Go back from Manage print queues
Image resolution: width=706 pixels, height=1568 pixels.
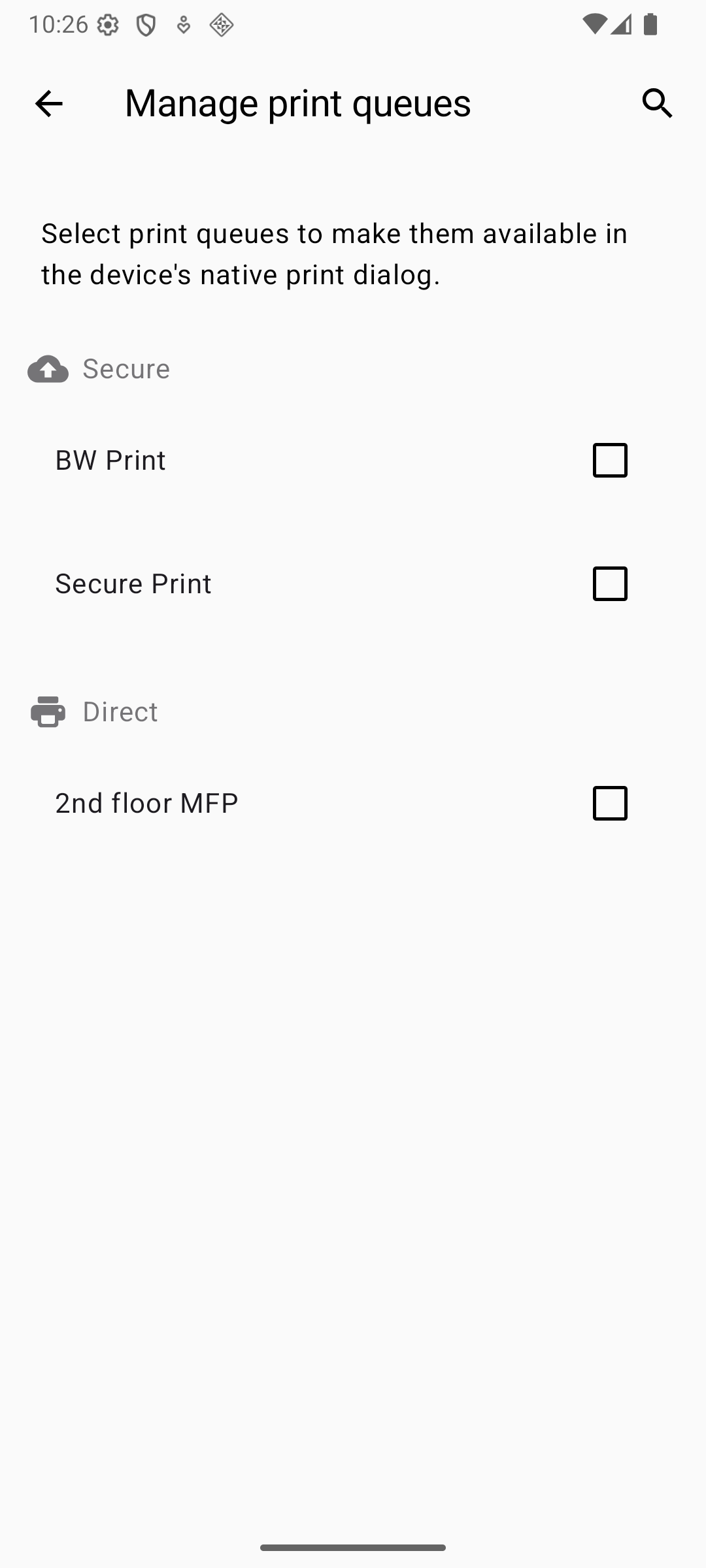tap(48, 103)
